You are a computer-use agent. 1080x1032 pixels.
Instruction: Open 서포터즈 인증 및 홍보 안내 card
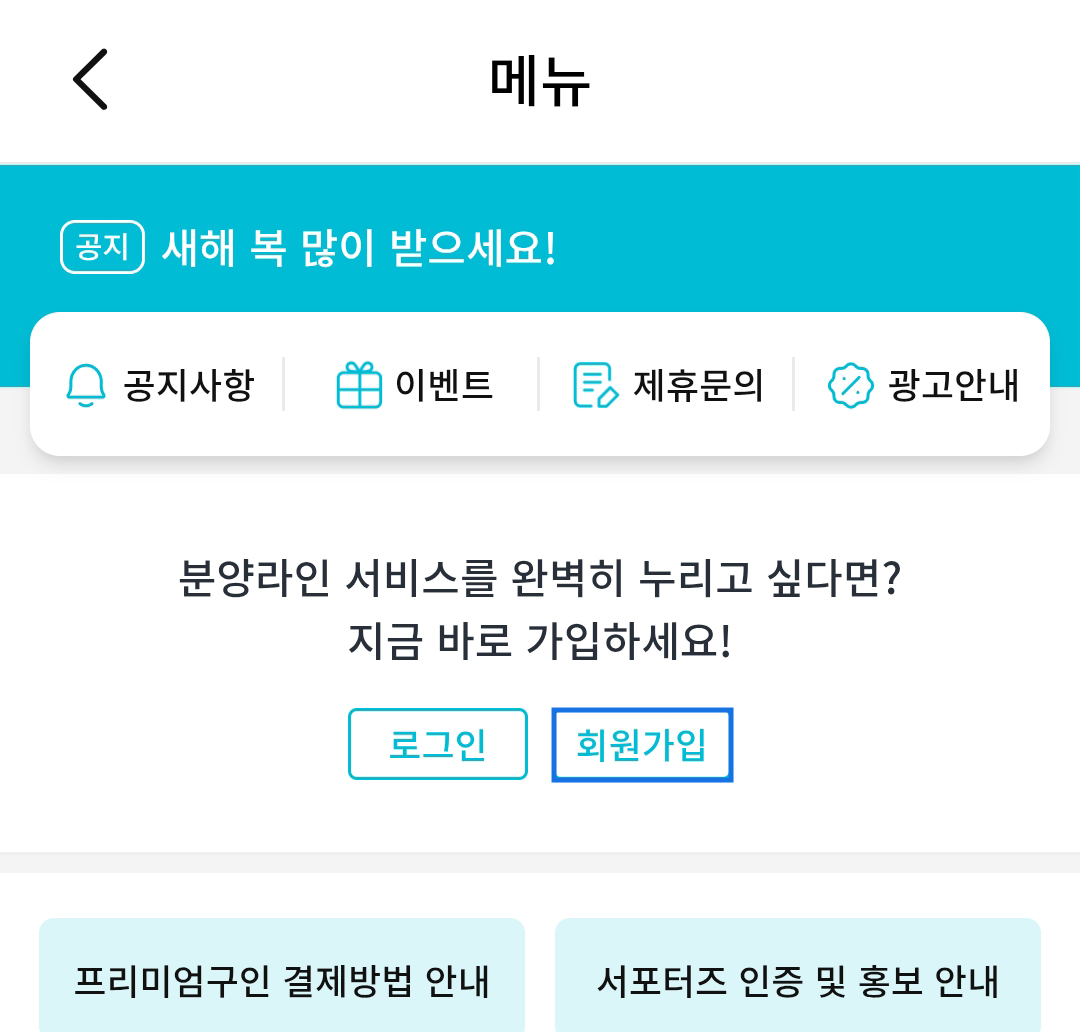(797, 978)
